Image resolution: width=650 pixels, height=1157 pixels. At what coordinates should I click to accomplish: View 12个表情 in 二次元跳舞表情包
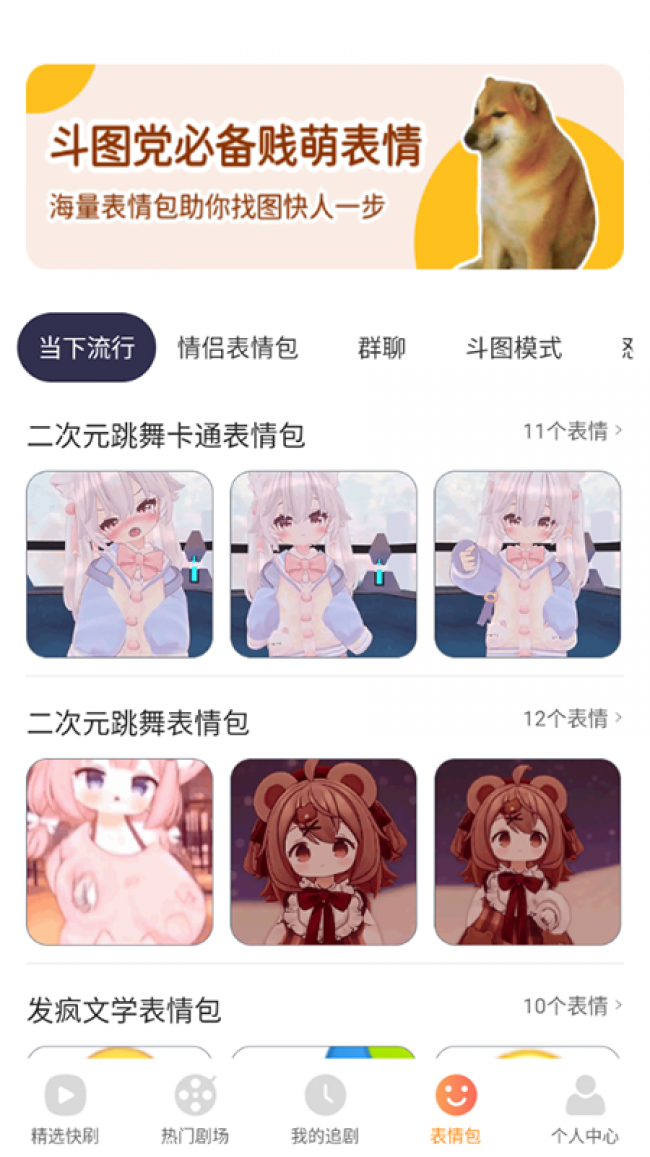pyautogui.click(x=572, y=718)
